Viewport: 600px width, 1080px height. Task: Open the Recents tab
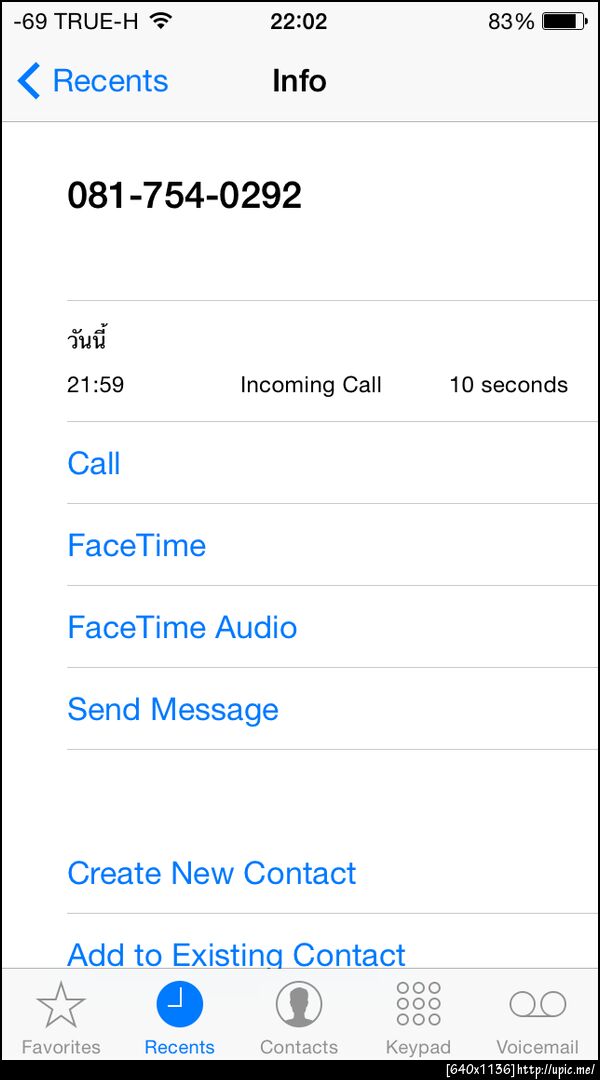(180, 1018)
